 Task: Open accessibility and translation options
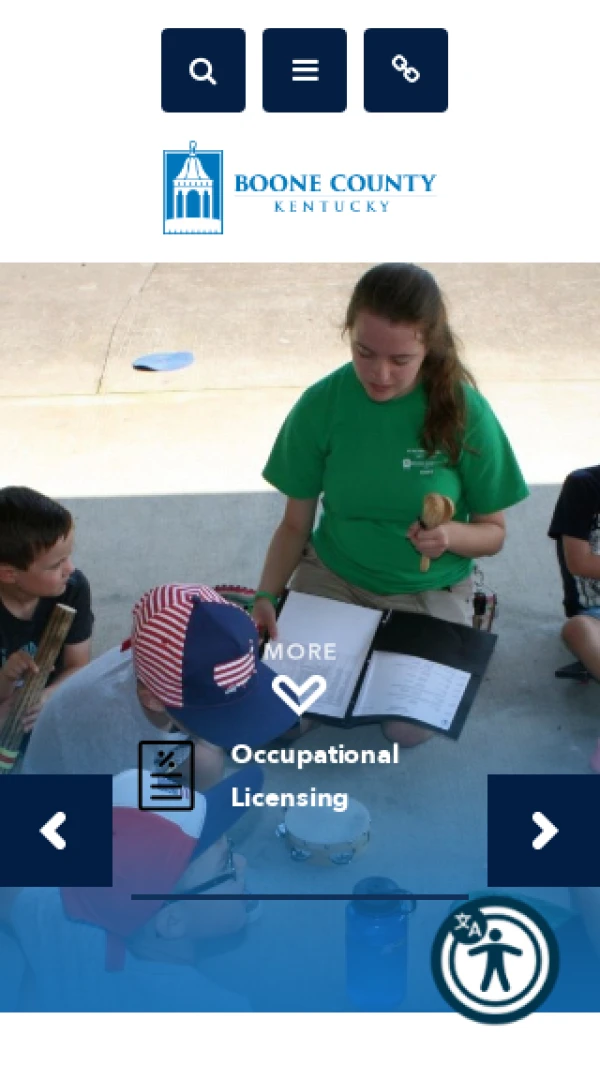(x=495, y=959)
